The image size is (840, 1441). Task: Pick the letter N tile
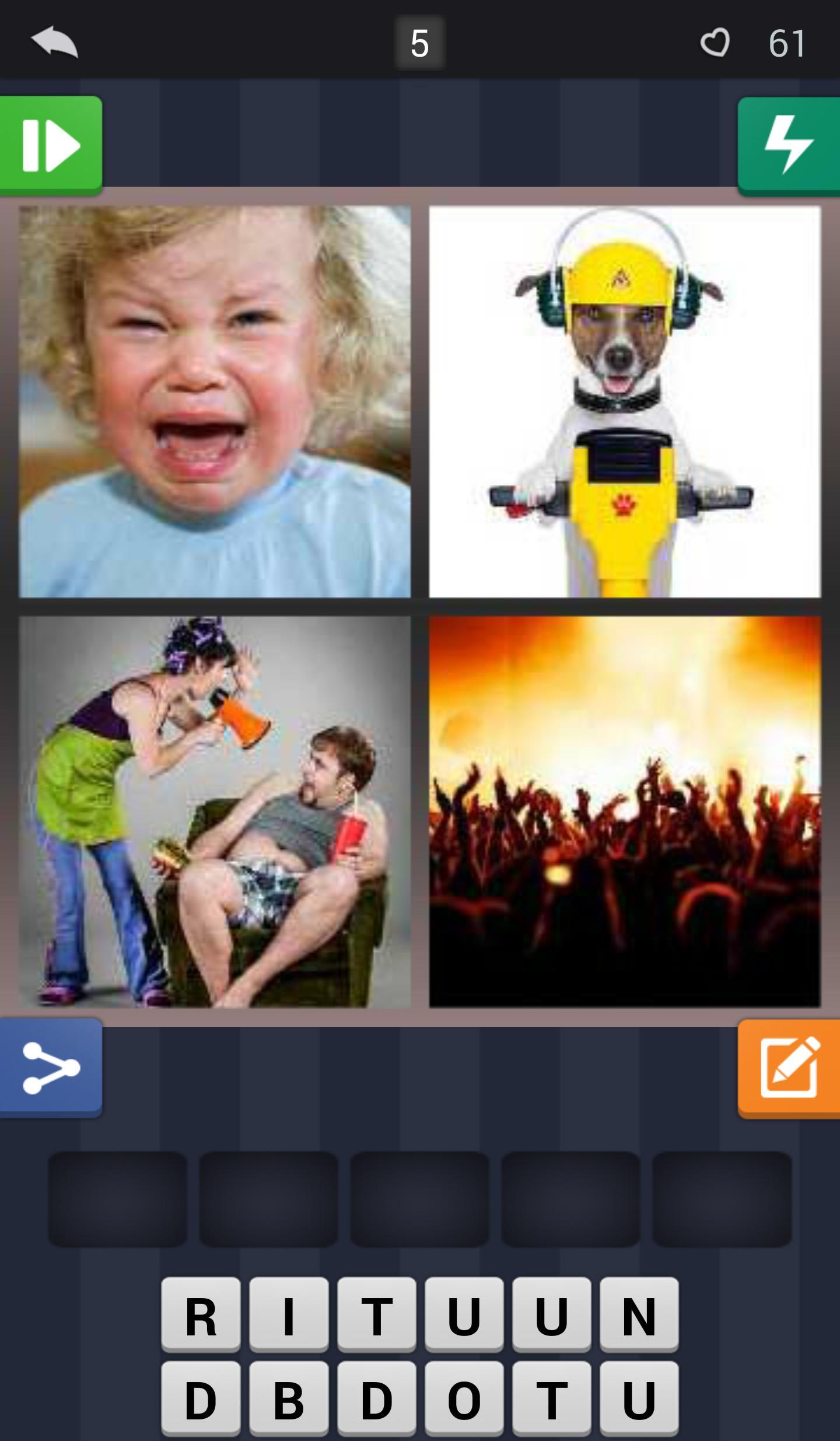coord(639,1315)
